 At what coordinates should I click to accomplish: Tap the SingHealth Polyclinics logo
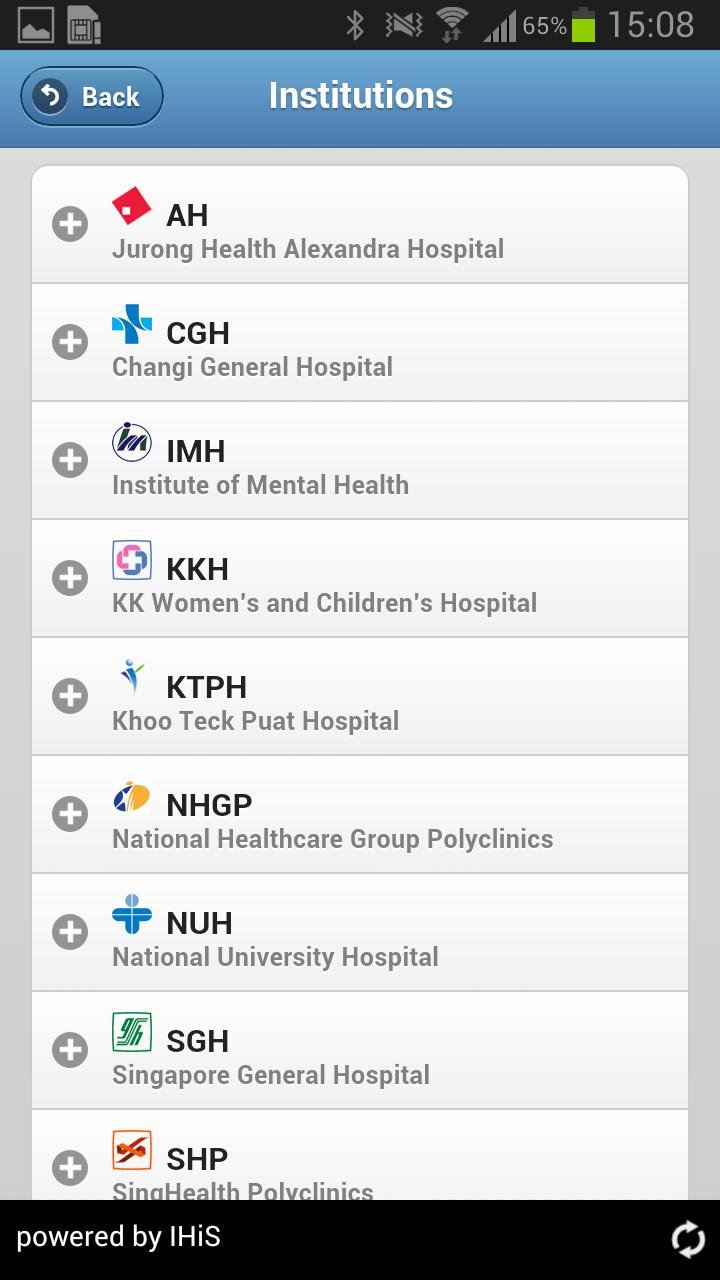(131, 1148)
